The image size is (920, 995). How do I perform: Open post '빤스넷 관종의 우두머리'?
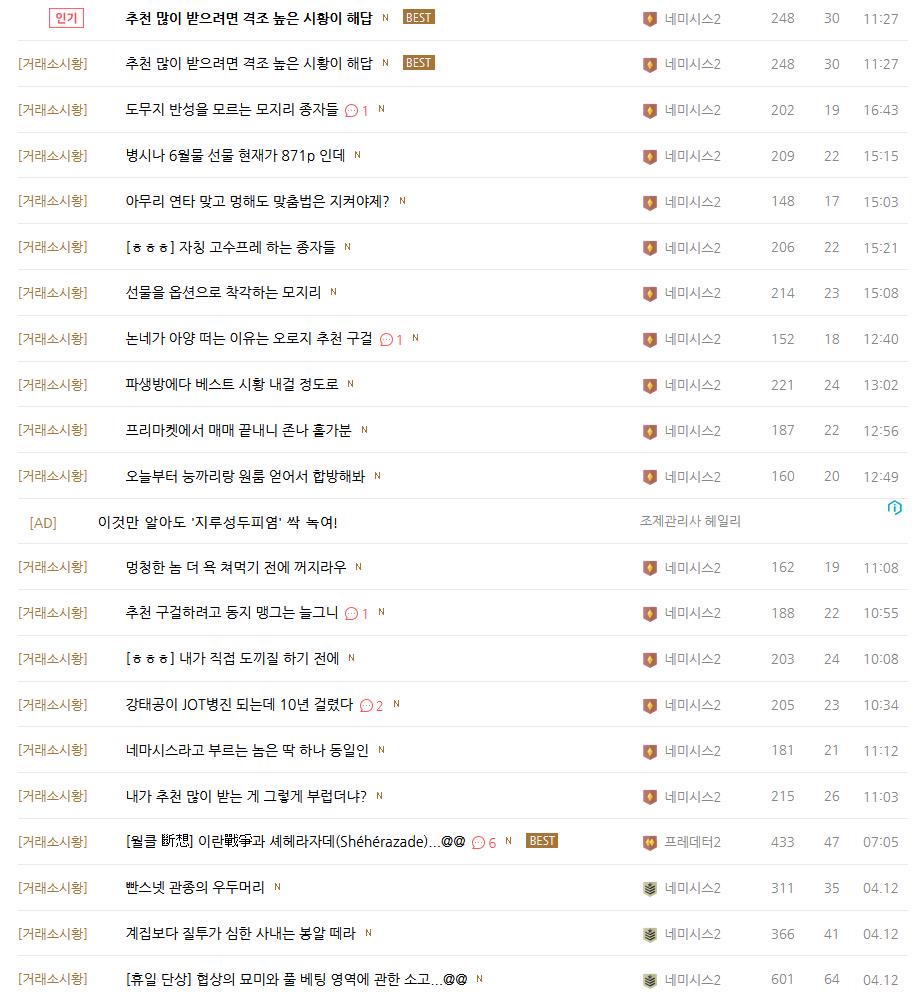coord(195,887)
